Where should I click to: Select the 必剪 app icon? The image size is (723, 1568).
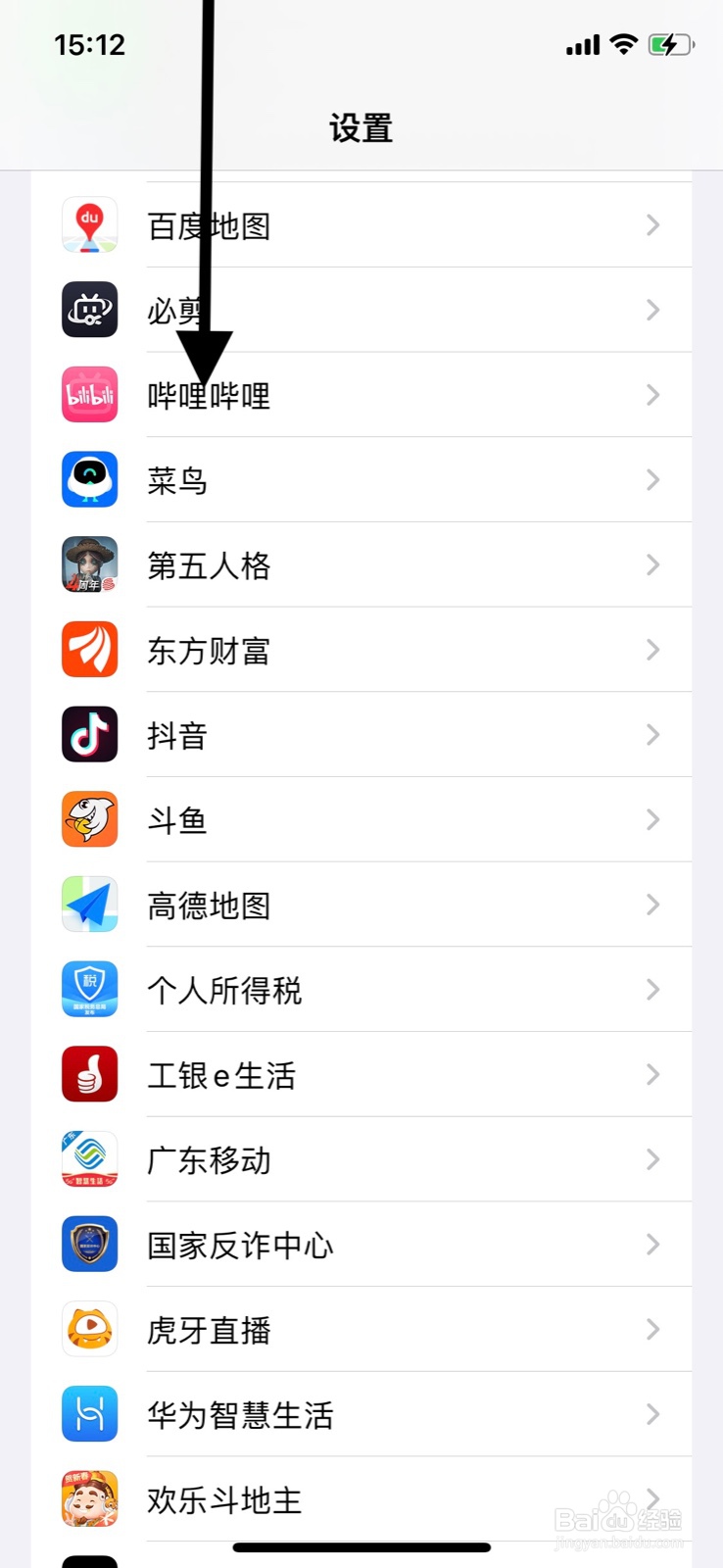pos(89,310)
